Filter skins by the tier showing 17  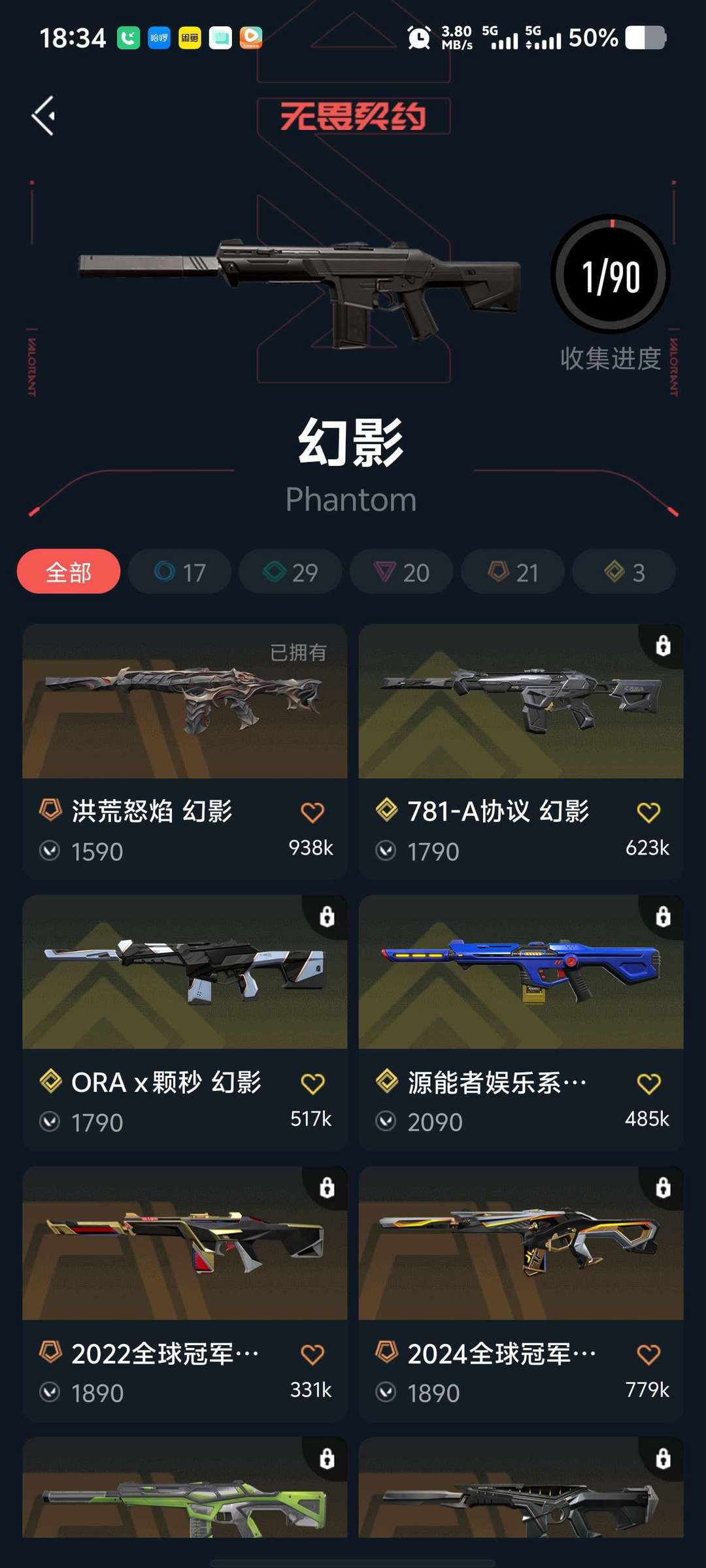tap(180, 572)
